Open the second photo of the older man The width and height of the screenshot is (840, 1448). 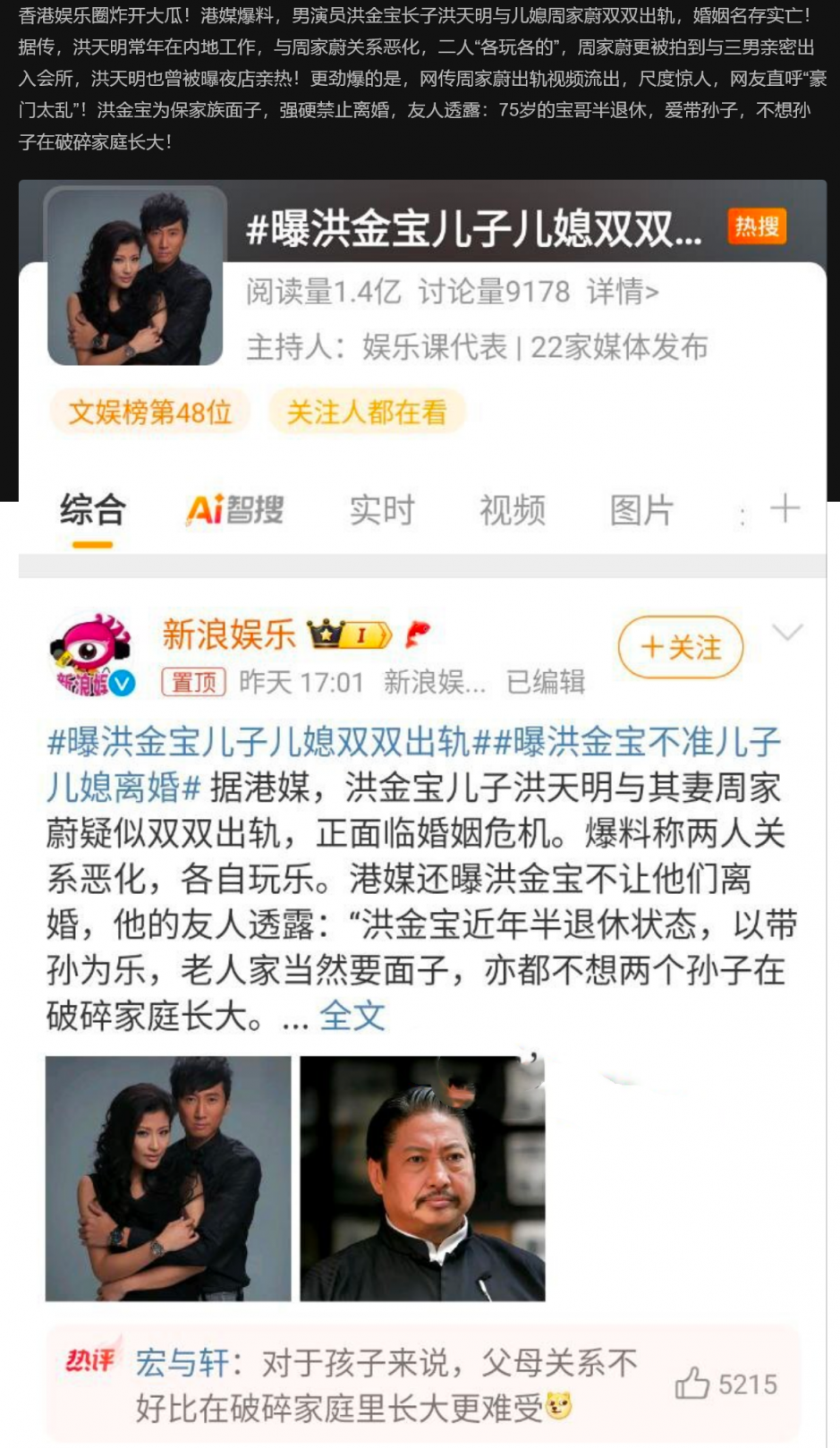(x=422, y=1178)
